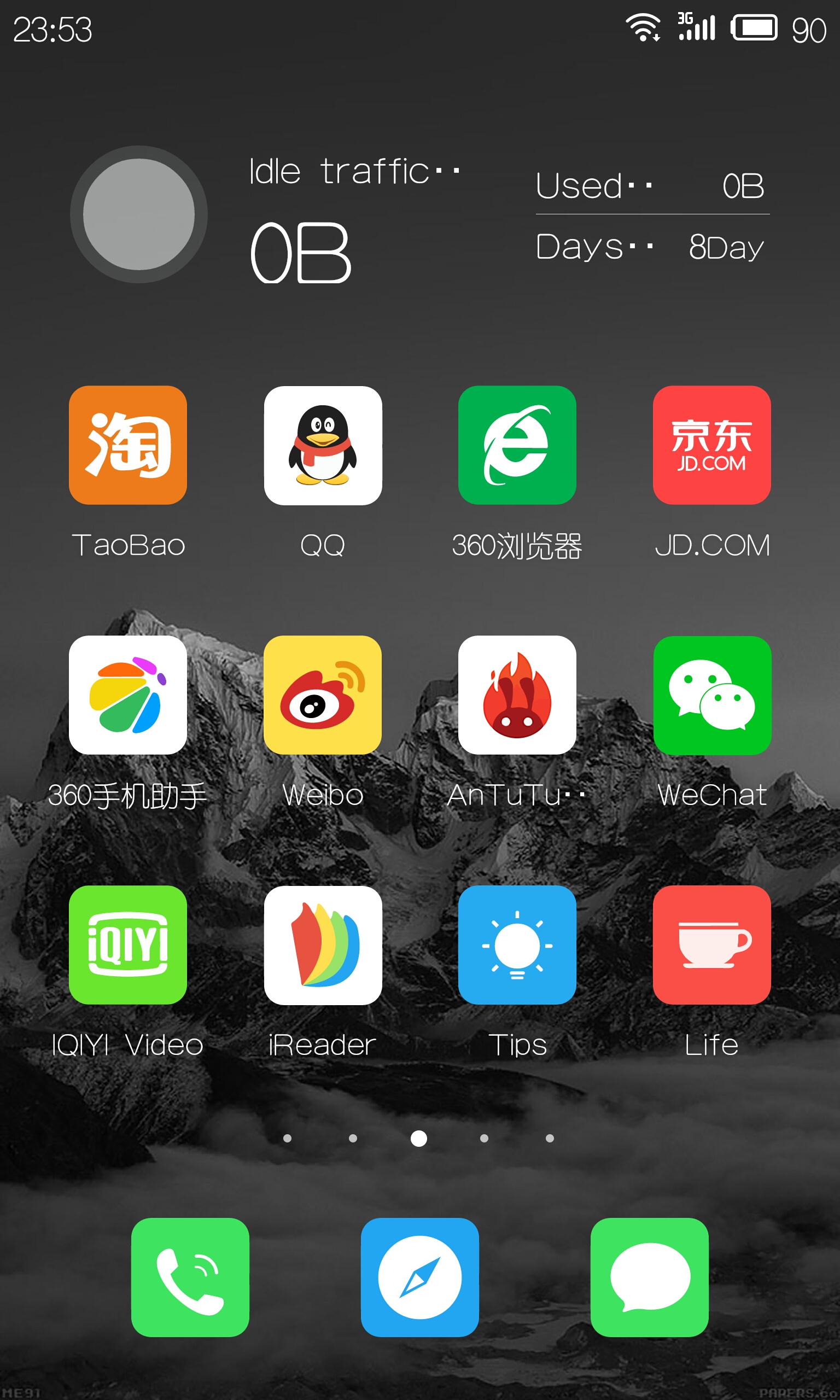Open WeChat
This screenshot has height=1400, width=840.
pyautogui.click(x=712, y=695)
